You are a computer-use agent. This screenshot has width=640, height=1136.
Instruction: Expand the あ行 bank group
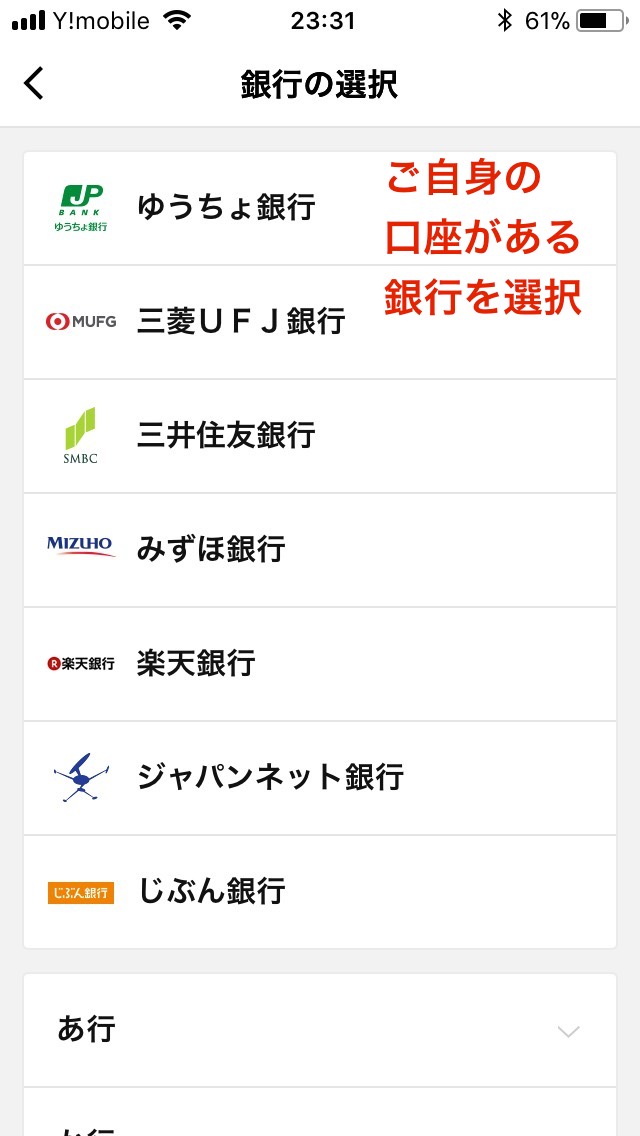(x=320, y=1030)
